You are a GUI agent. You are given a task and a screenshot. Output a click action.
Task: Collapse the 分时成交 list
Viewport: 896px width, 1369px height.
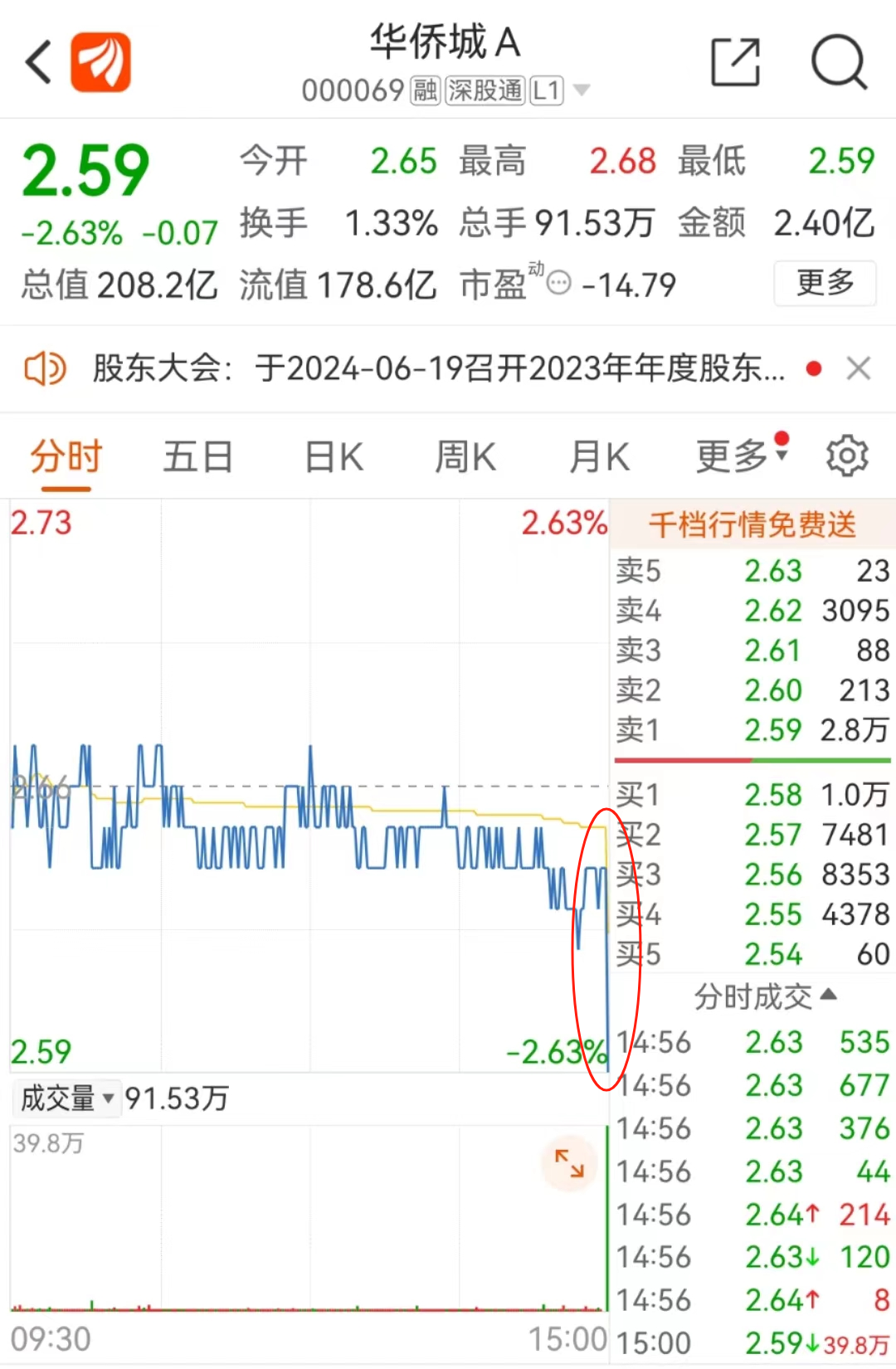tap(764, 996)
